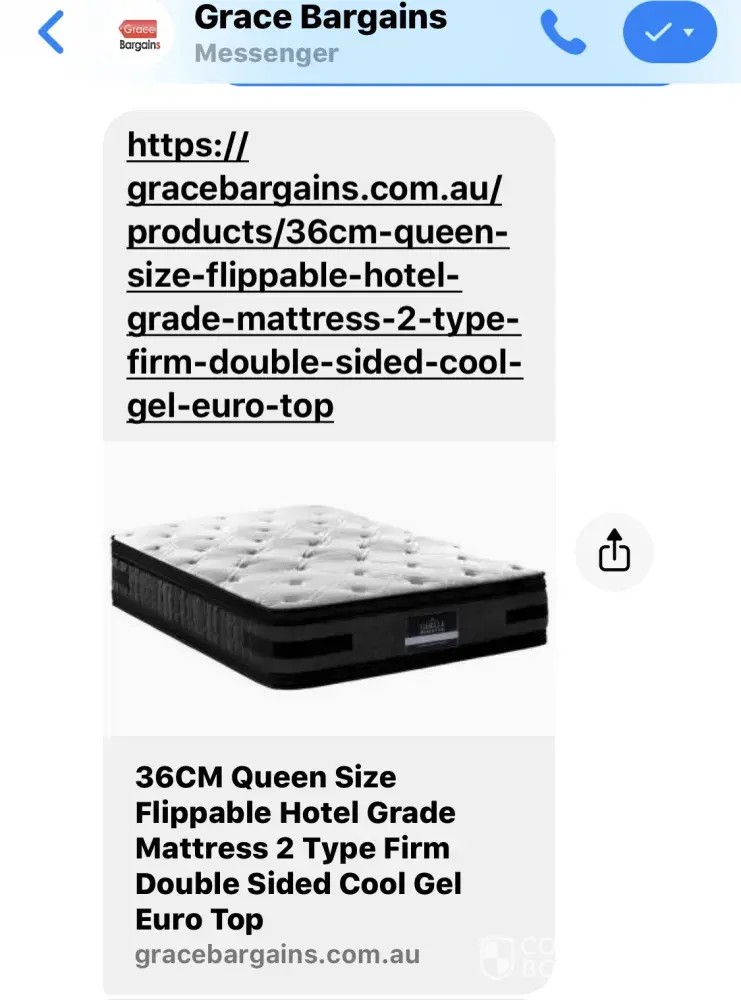Start a voice call with Grace Bargains
The height and width of the screenshot is (1000, 741).
pyautogui.click(x=563, y=32)
